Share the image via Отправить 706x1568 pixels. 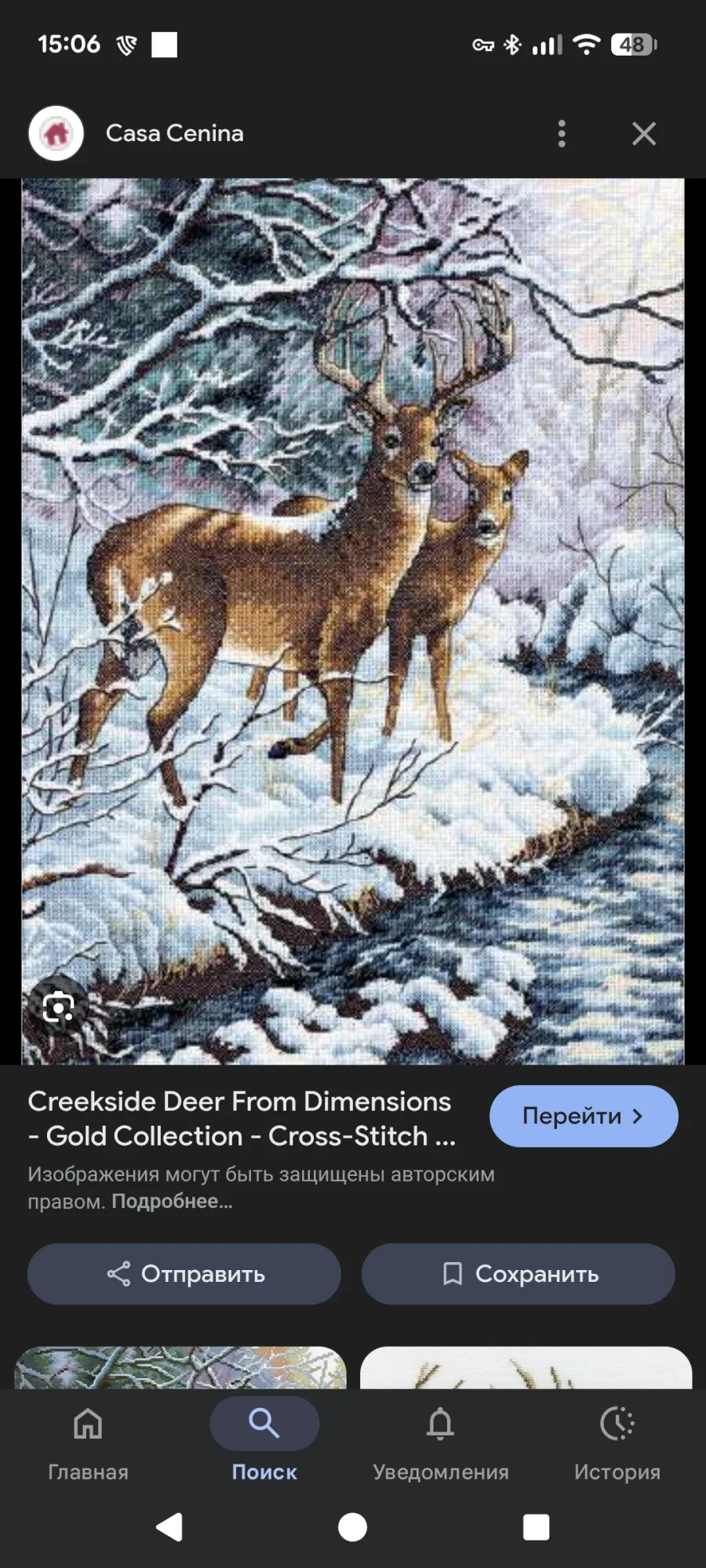(184, 1274)
